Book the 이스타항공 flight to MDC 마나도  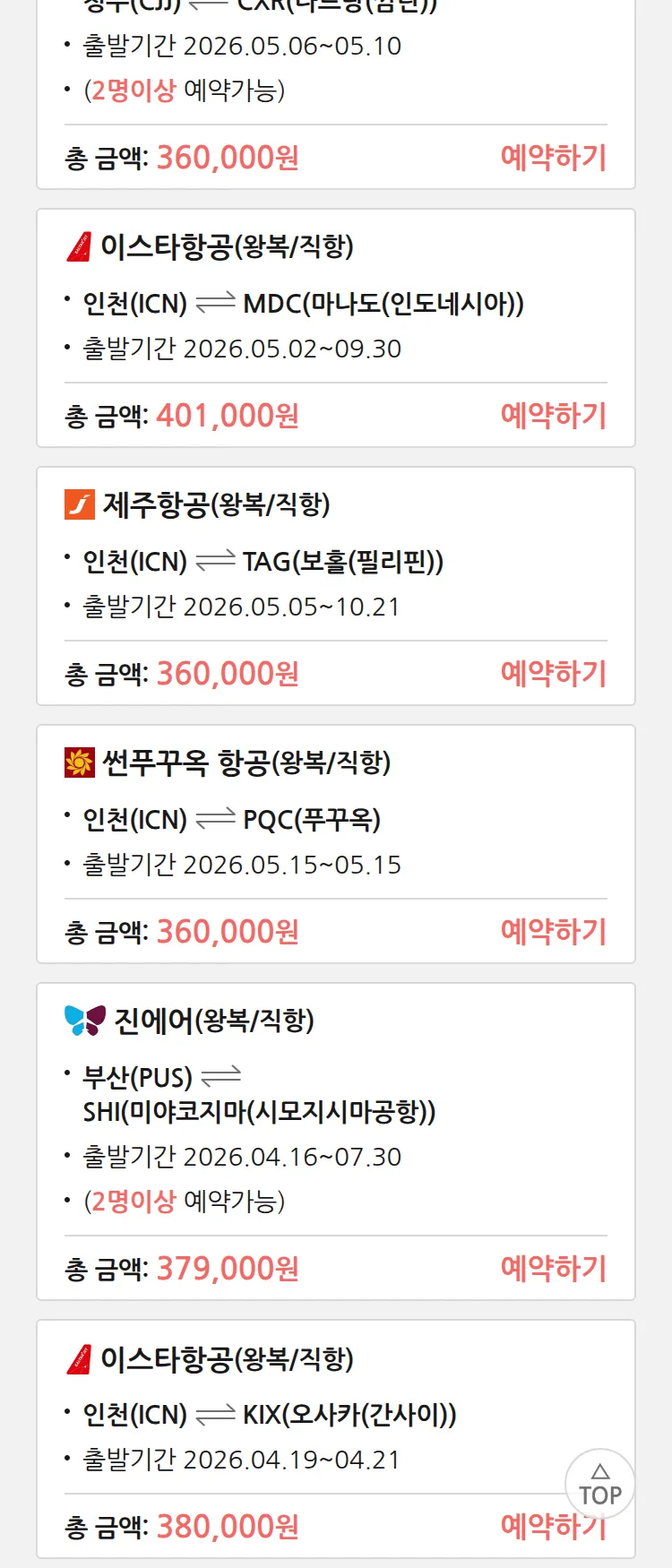point(553,416)
